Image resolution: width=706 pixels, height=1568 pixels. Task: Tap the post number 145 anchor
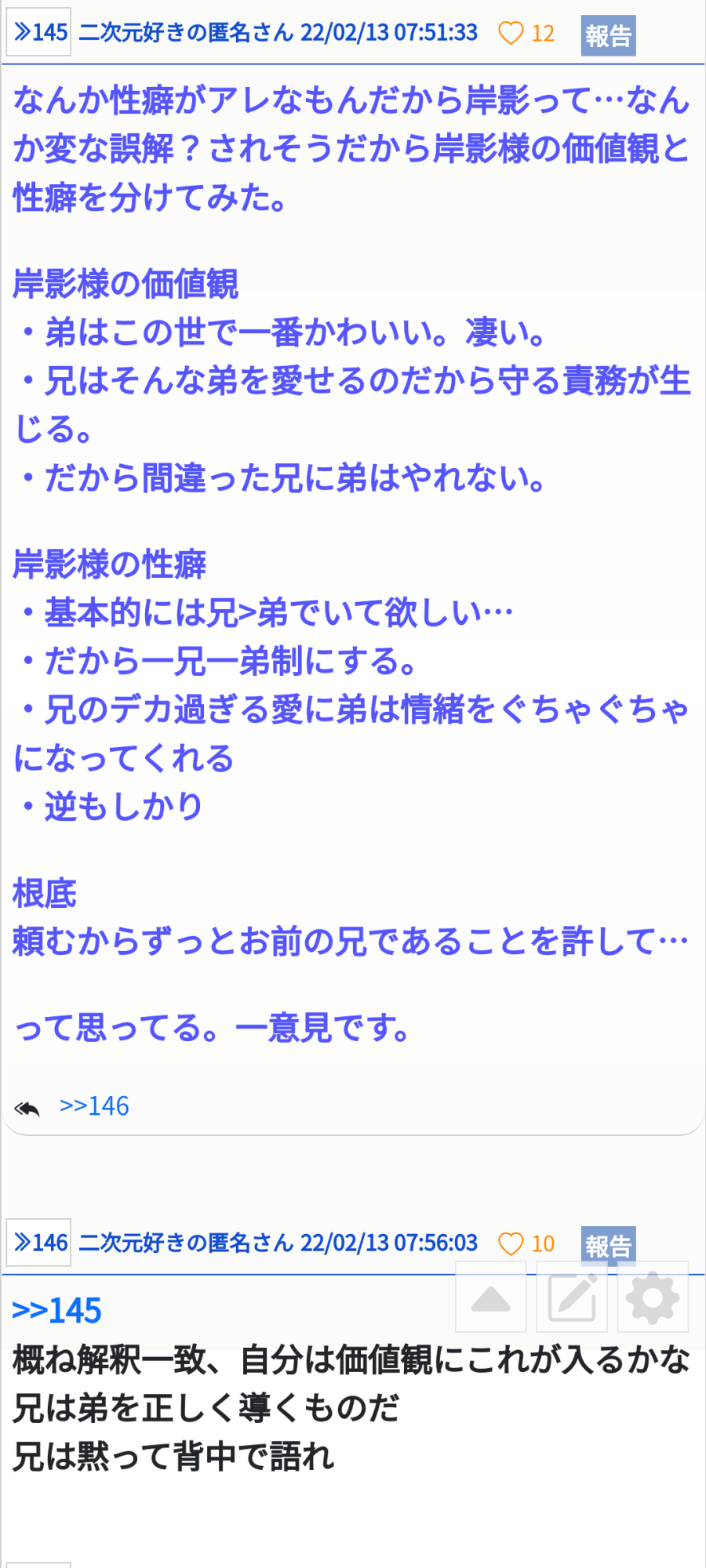(x=38, y=32)
